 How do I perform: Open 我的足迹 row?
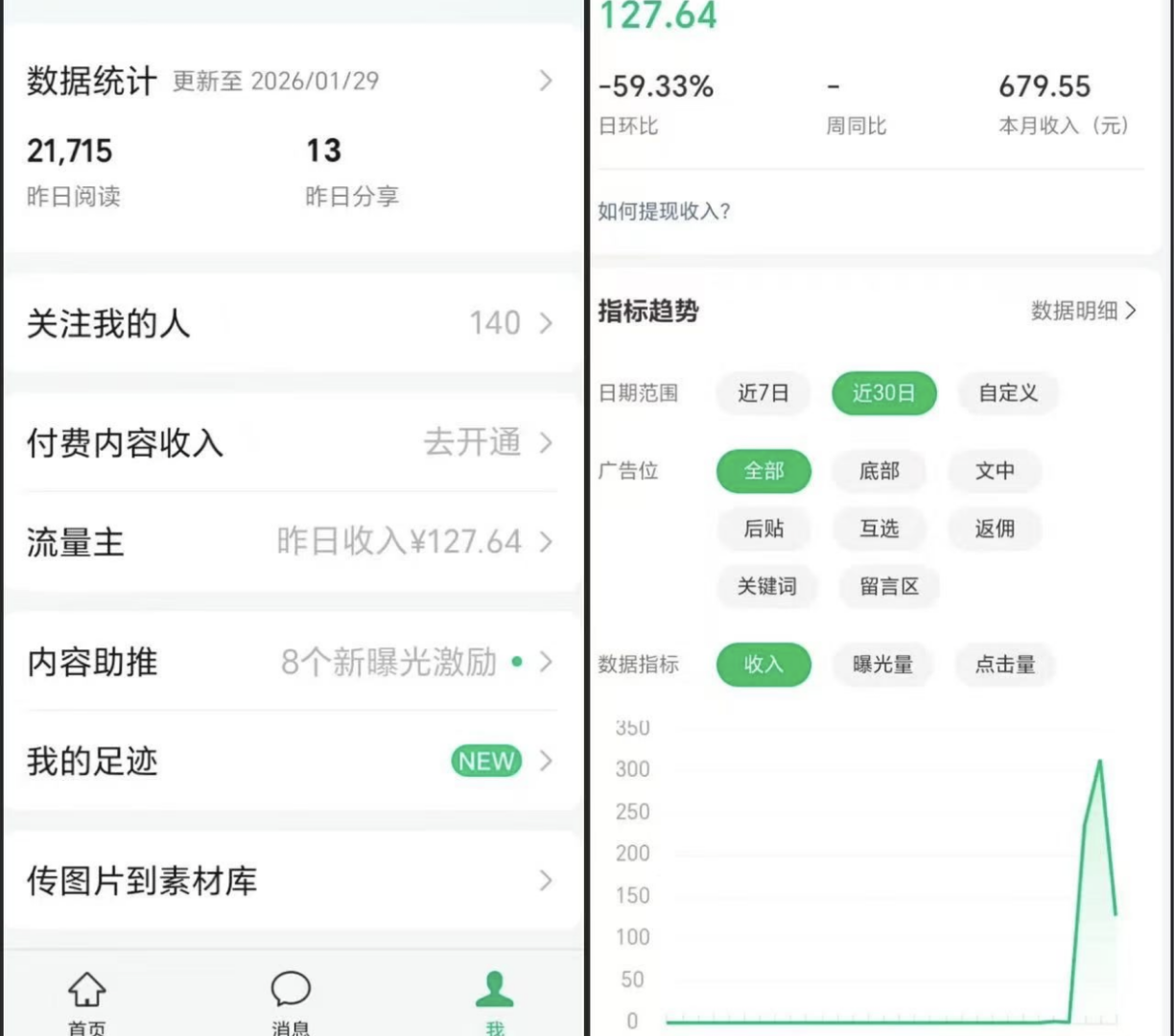tap(288, 762)
